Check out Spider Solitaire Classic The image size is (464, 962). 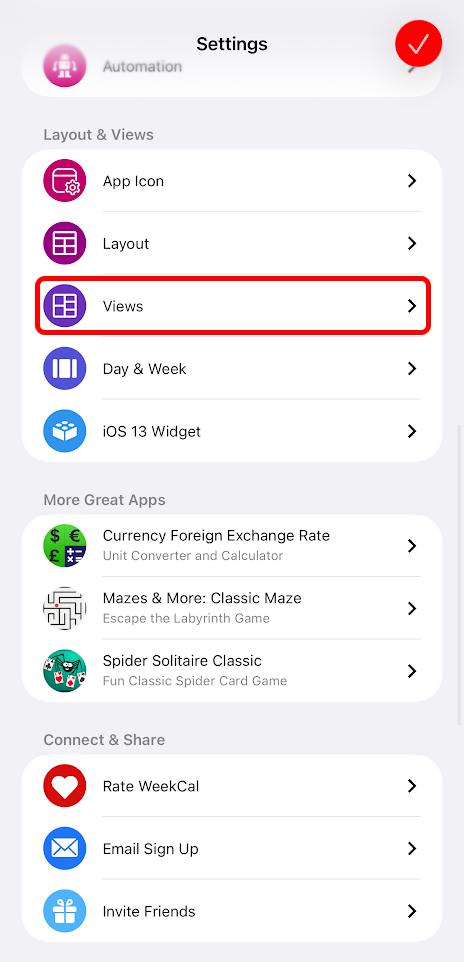232,671
